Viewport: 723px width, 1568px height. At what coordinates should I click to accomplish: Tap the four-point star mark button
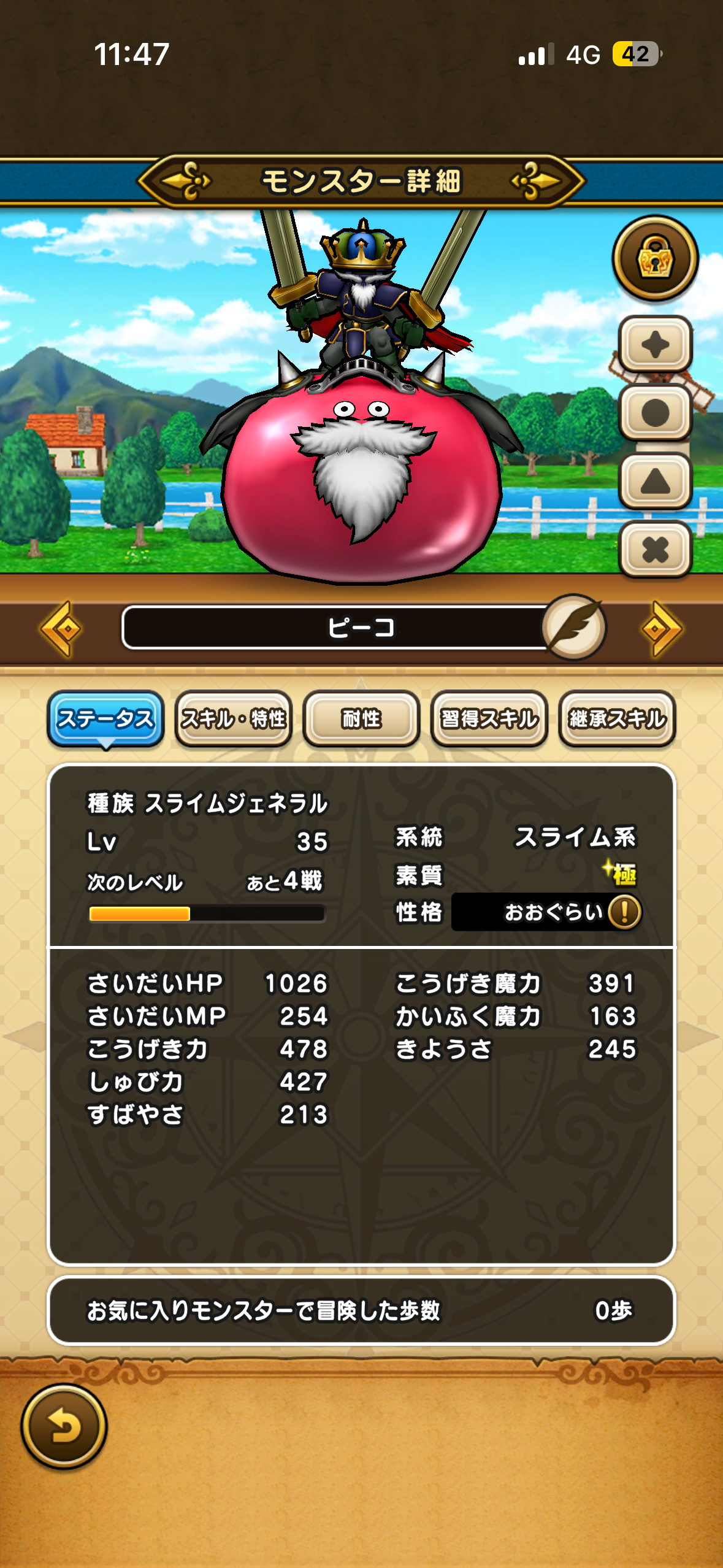[x=655, y=344]
